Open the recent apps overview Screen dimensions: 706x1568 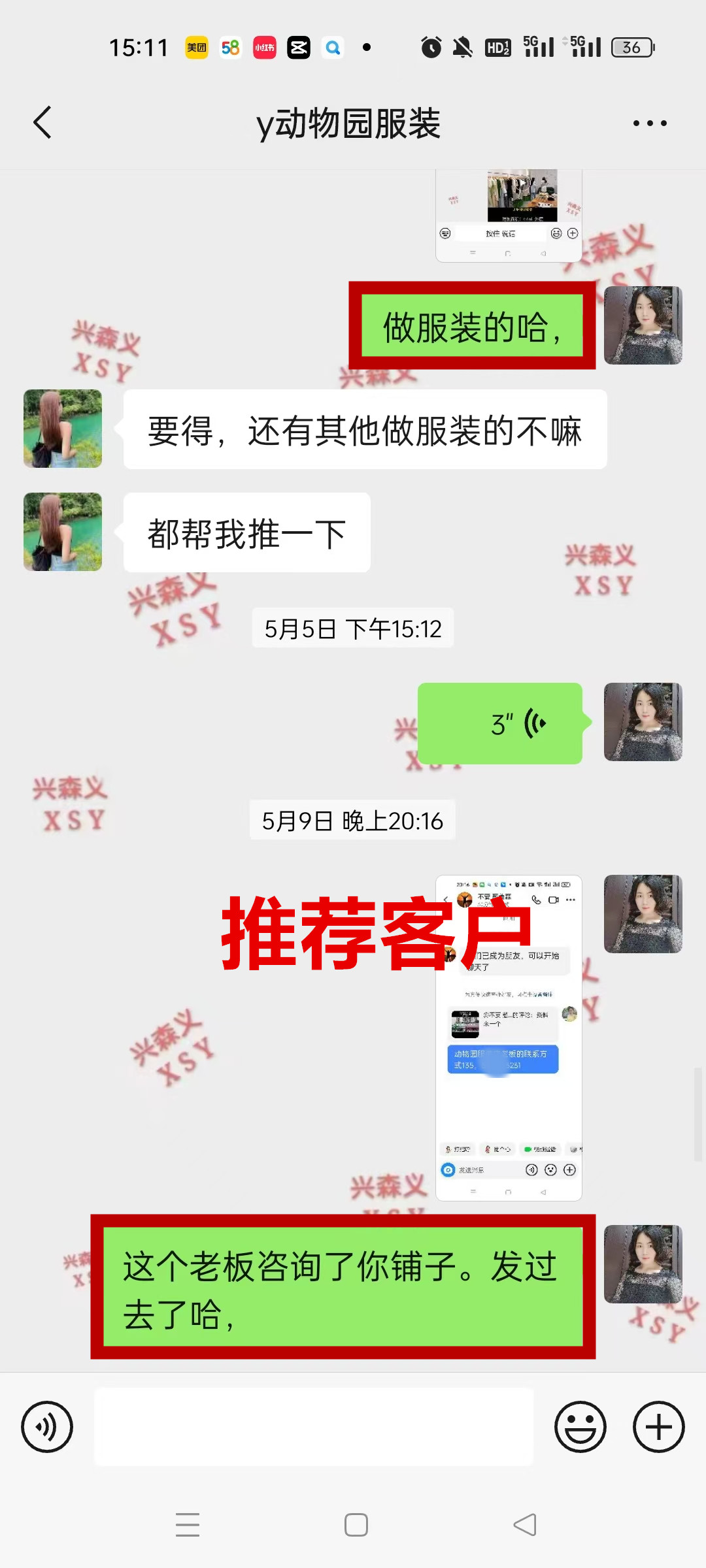[x=188, y=1525]
